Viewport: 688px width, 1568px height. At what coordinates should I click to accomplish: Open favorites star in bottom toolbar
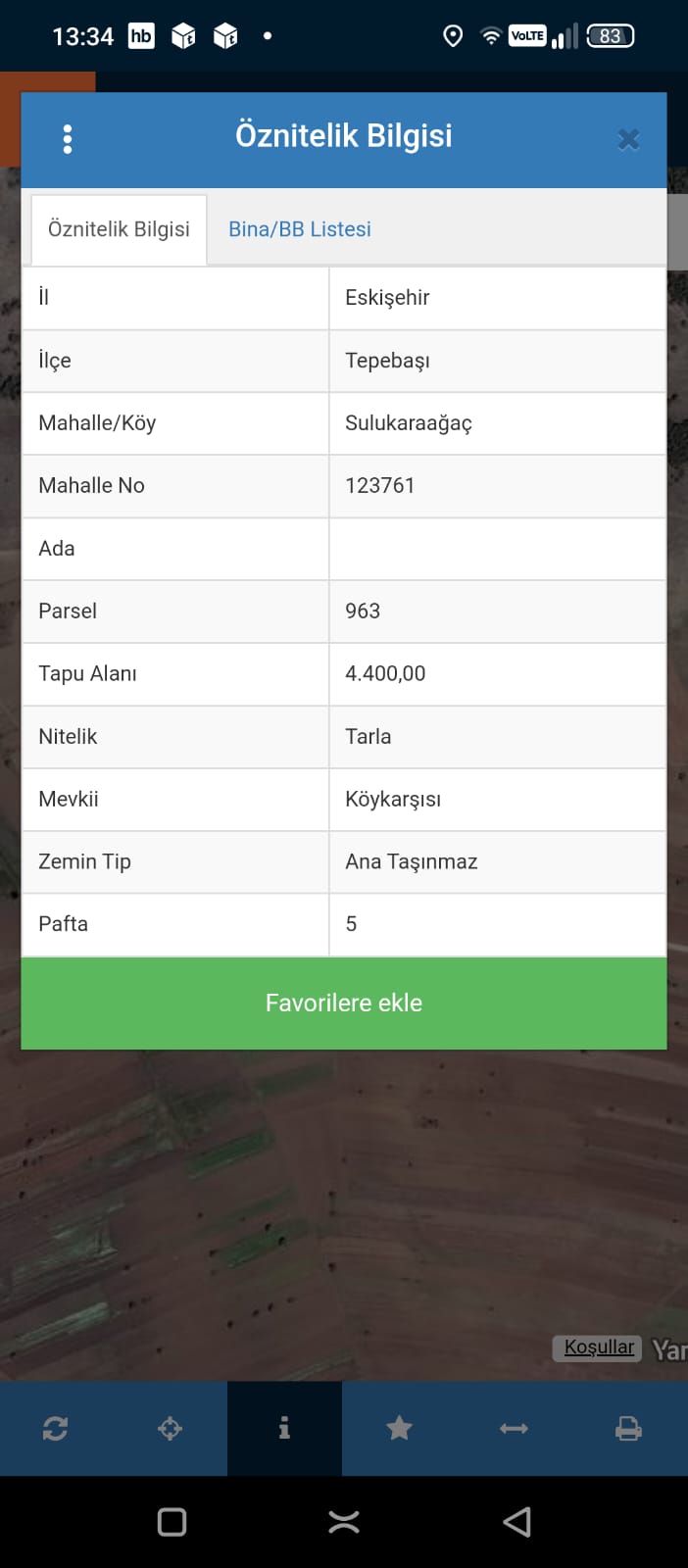point(399,1429)
